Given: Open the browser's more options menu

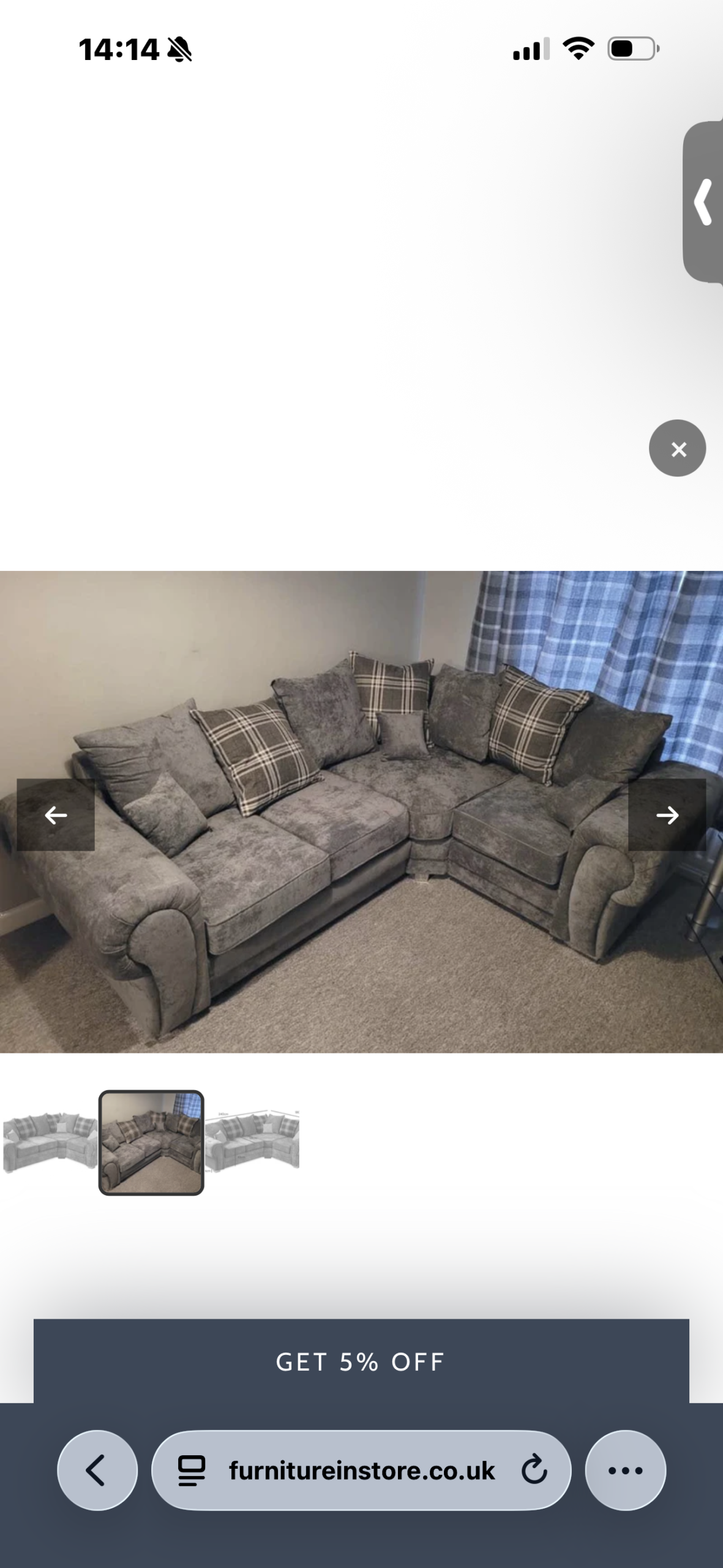Looking at the screenshot, I should (625, 1470).
